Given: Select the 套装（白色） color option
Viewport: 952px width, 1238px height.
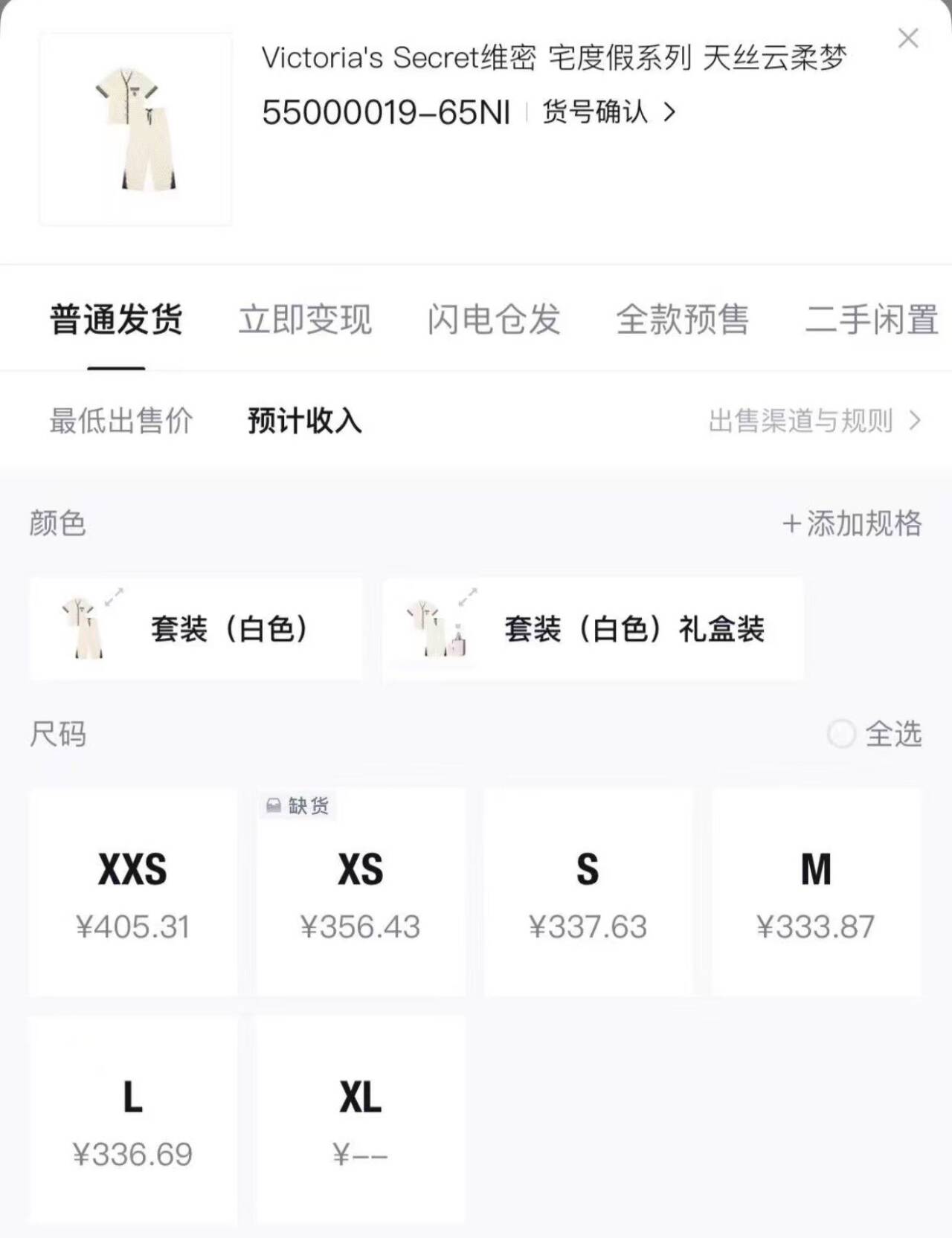Looking at the screenshot, I should point(196,629).
